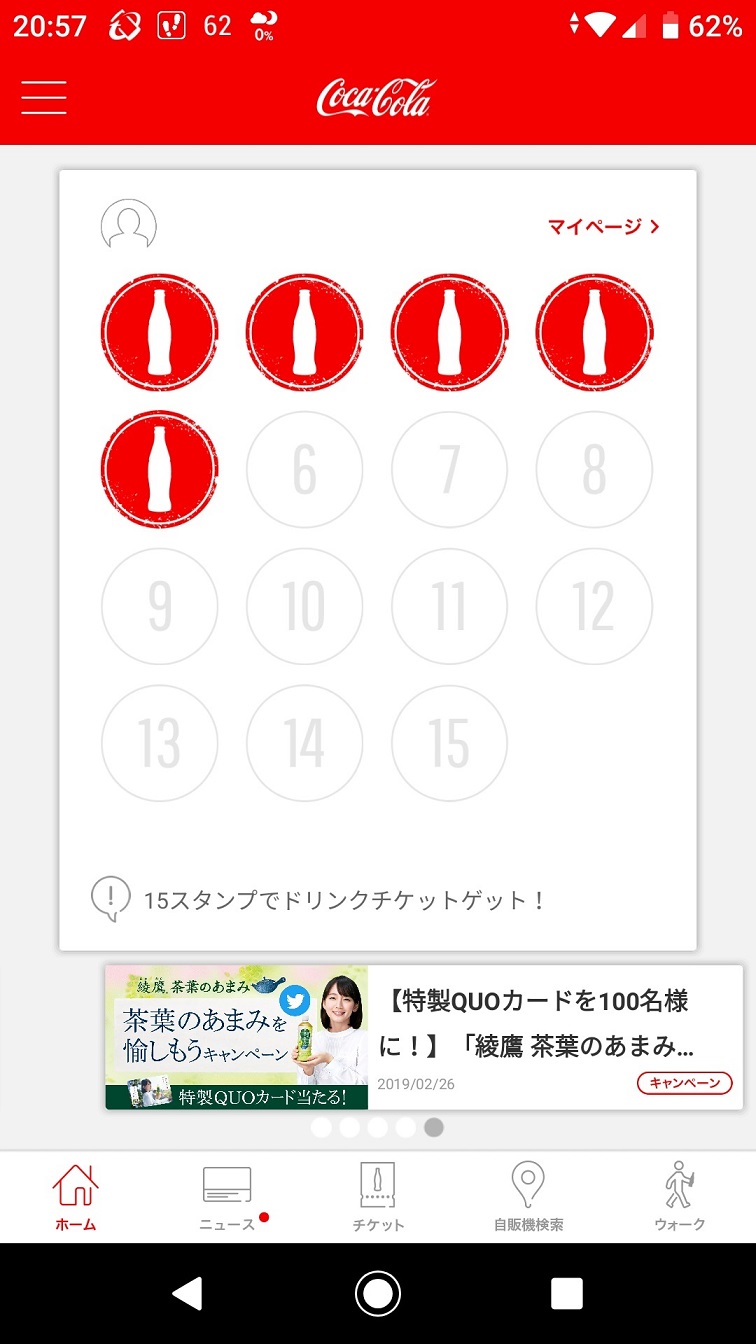
Task: Open マイページ link
Action: tap(604, 227)
